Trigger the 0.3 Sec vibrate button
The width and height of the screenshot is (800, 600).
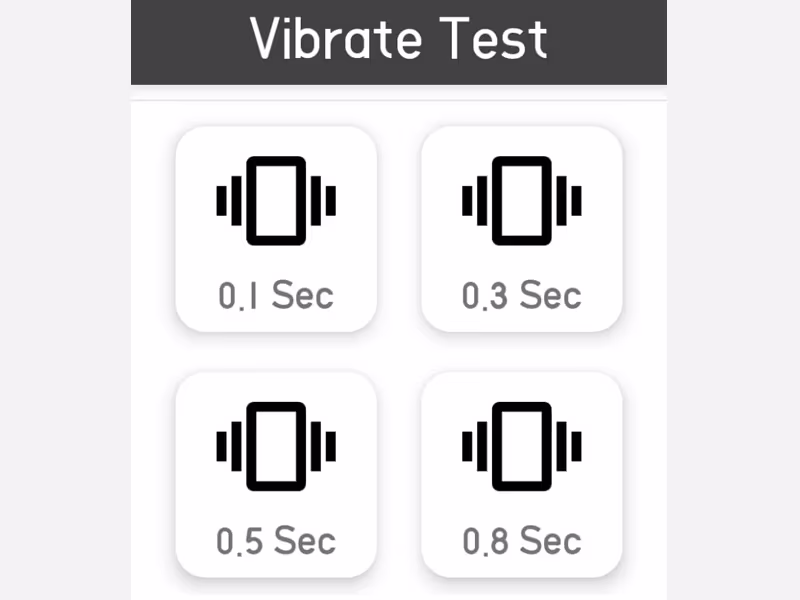coord(522,229)
